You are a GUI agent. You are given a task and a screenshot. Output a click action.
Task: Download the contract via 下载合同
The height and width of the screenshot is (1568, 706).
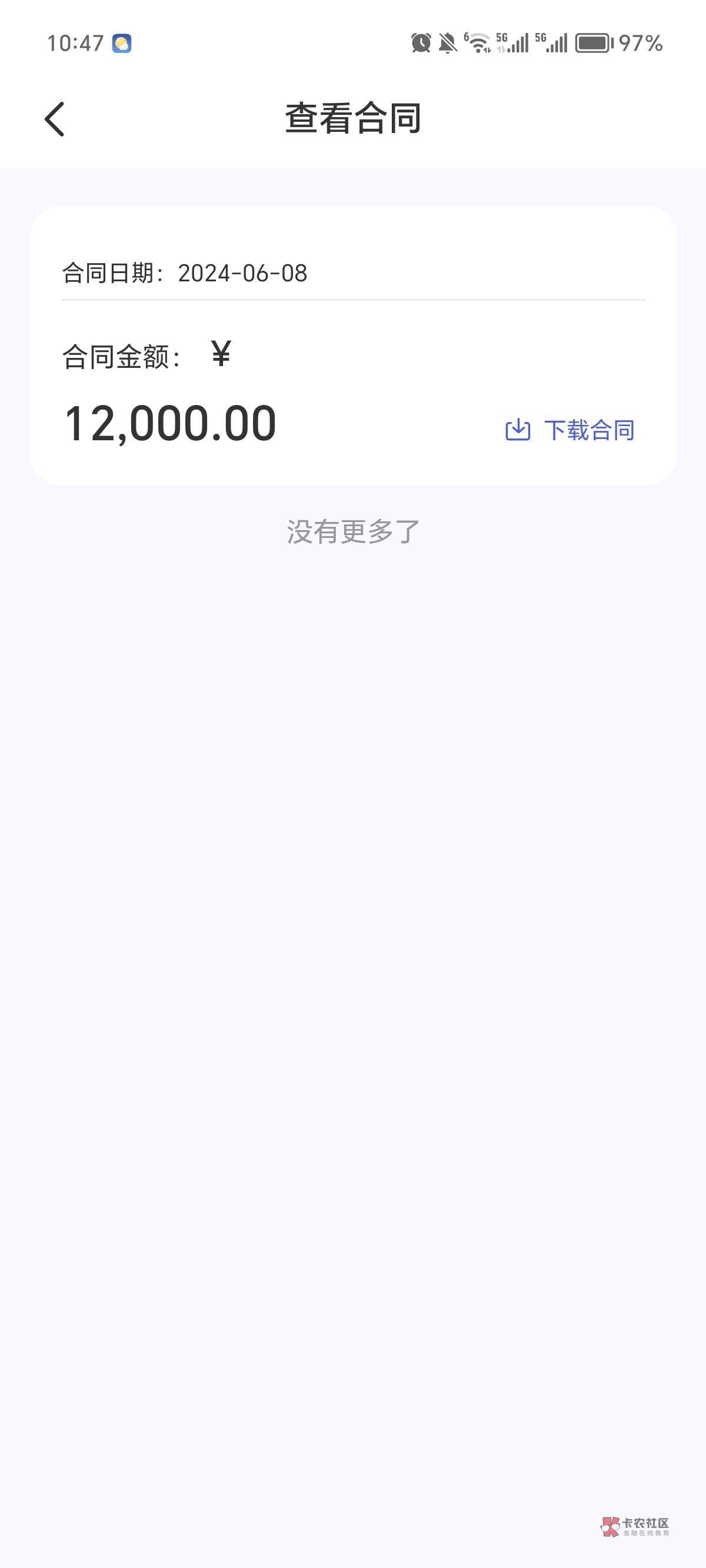(570, 430)
